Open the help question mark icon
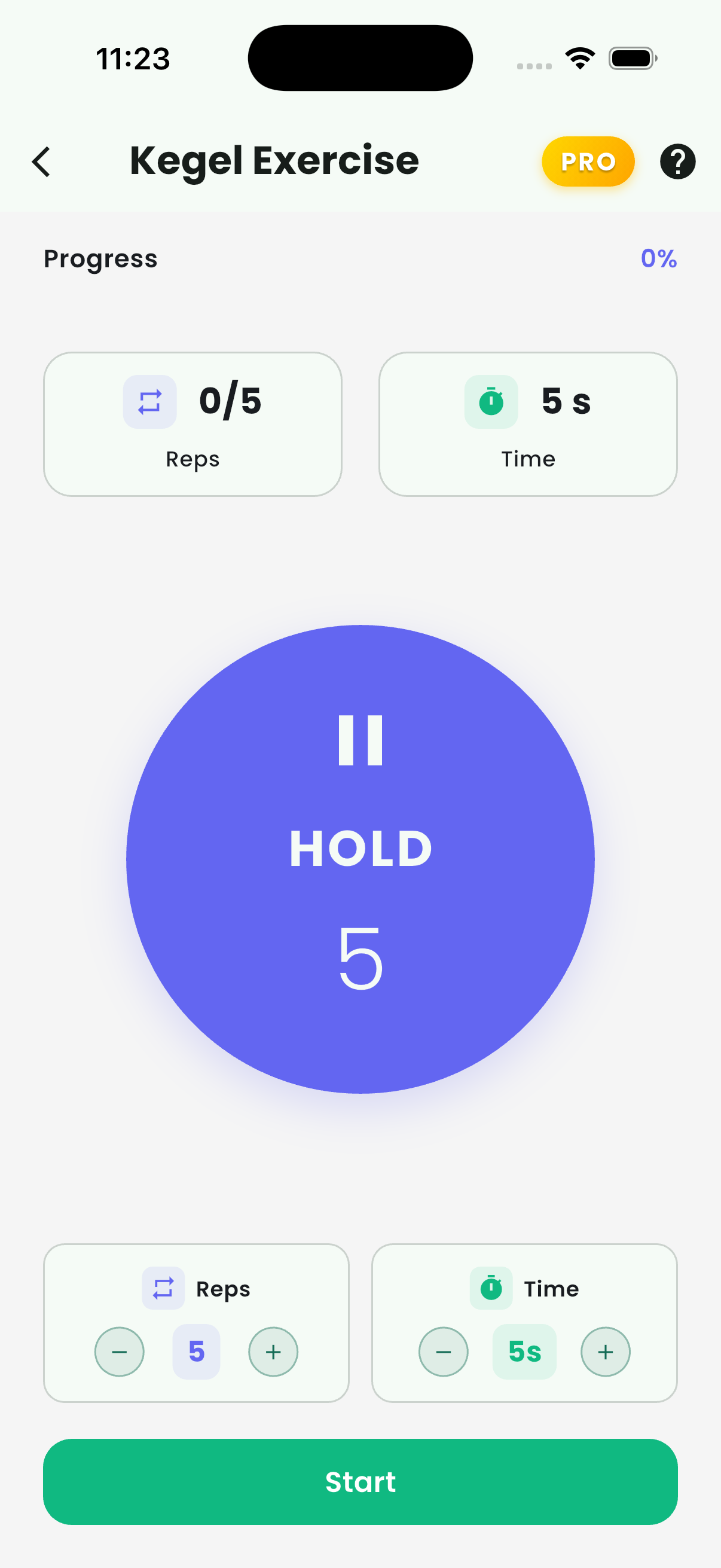This screenshot has width=721, height=1568. [x=678, y=161]
